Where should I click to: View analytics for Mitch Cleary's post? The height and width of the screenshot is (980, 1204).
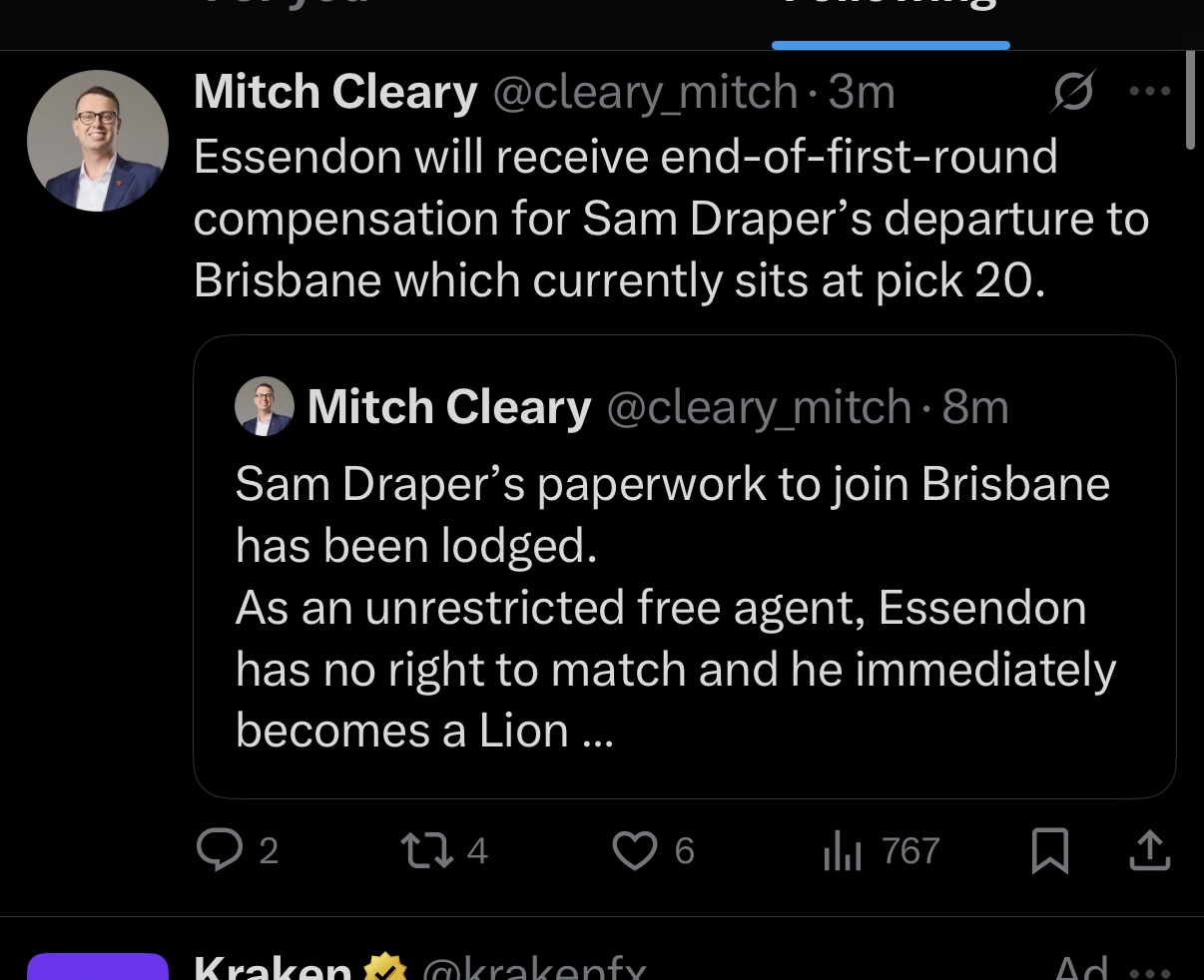pyautogui.click(x=843, y=850)
